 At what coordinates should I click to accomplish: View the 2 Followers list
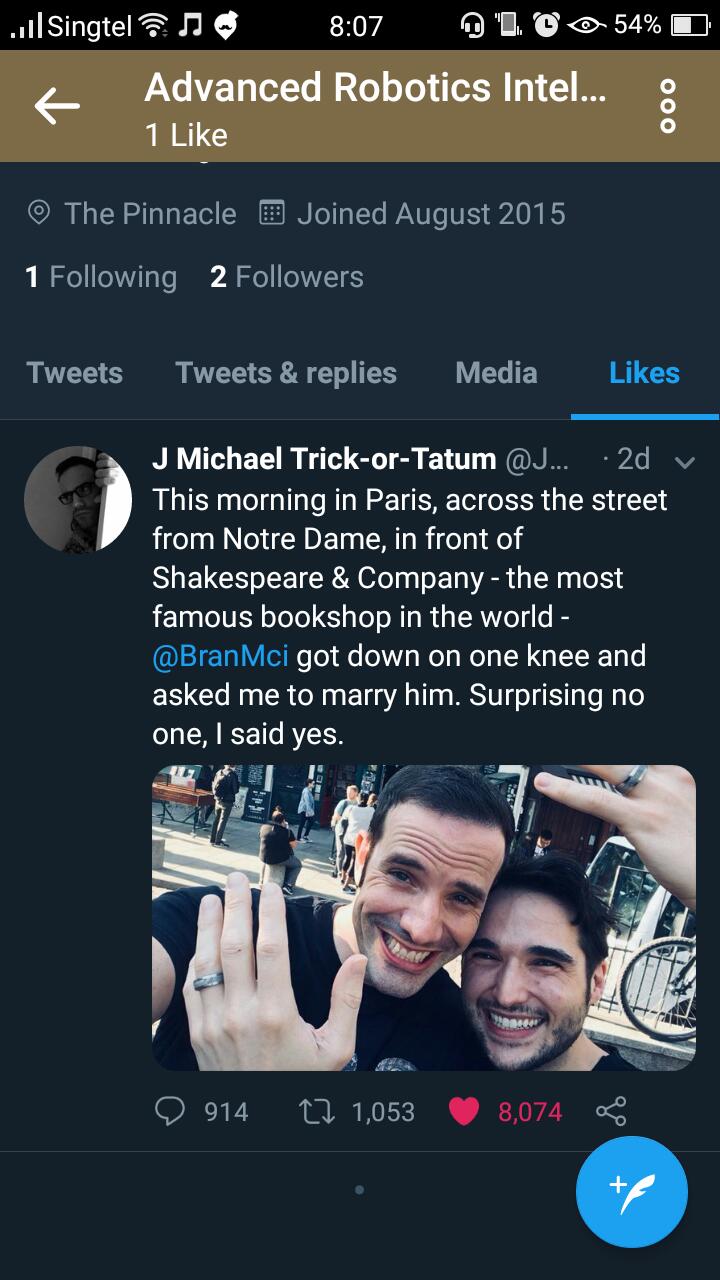[x=287, y=277]
